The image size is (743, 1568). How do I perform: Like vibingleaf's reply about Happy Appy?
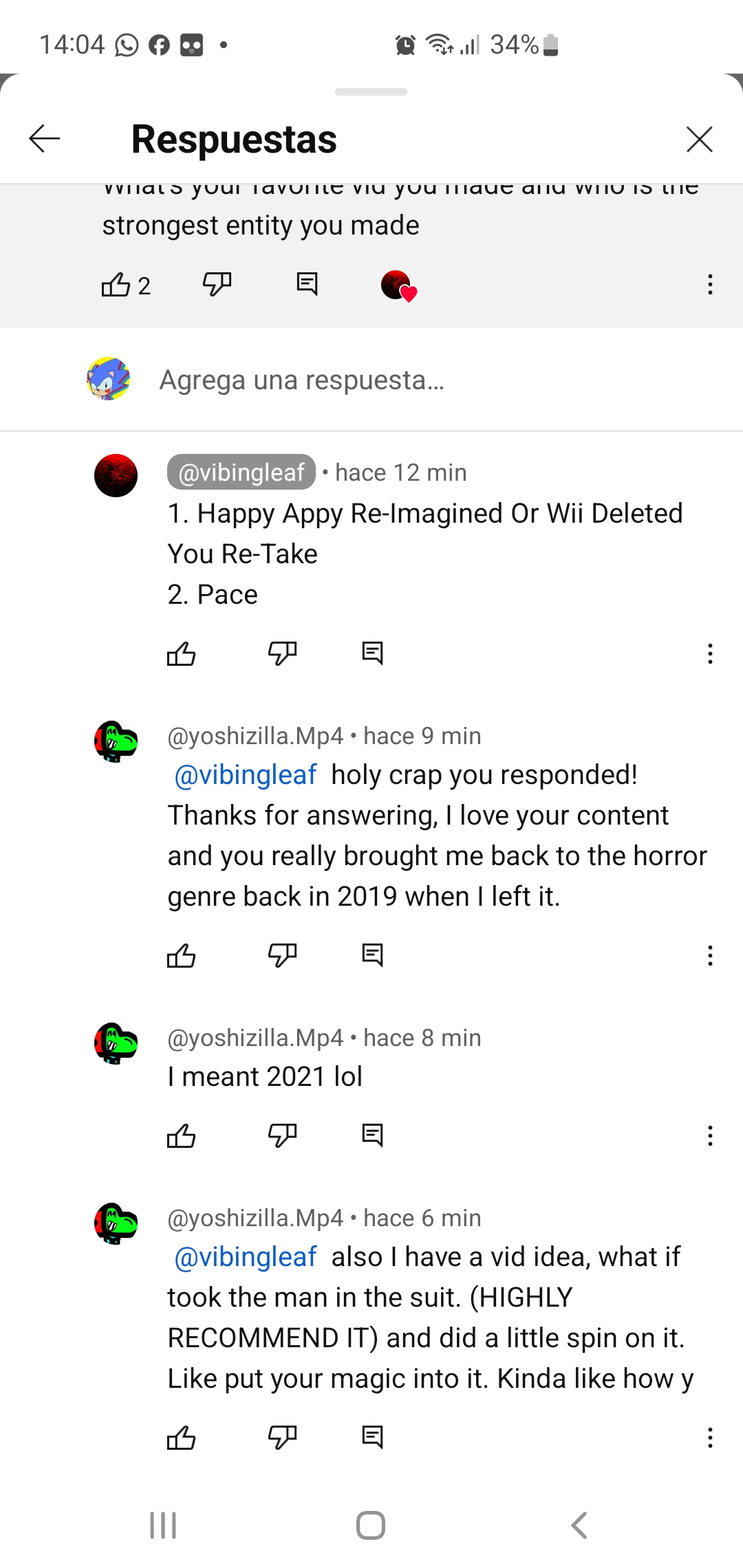coord(182,653)
